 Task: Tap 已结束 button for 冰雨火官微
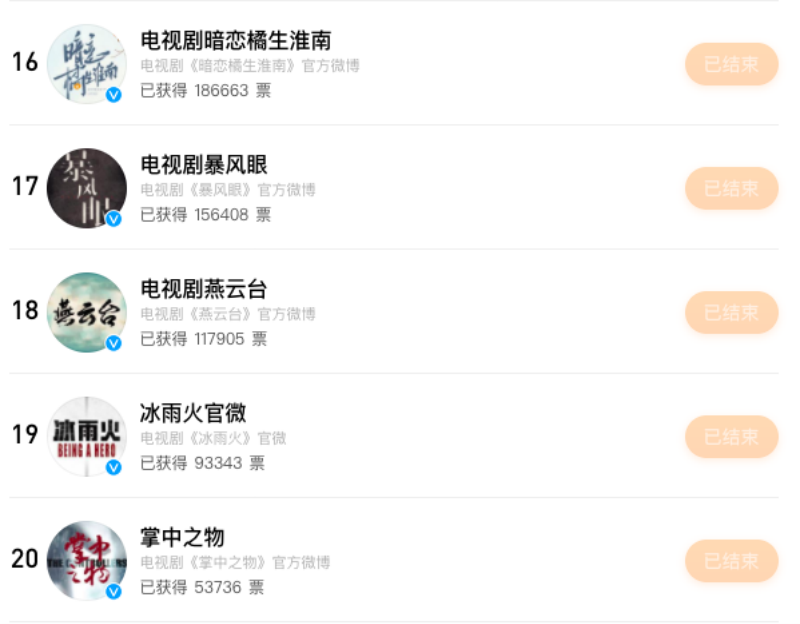(731, 436)
